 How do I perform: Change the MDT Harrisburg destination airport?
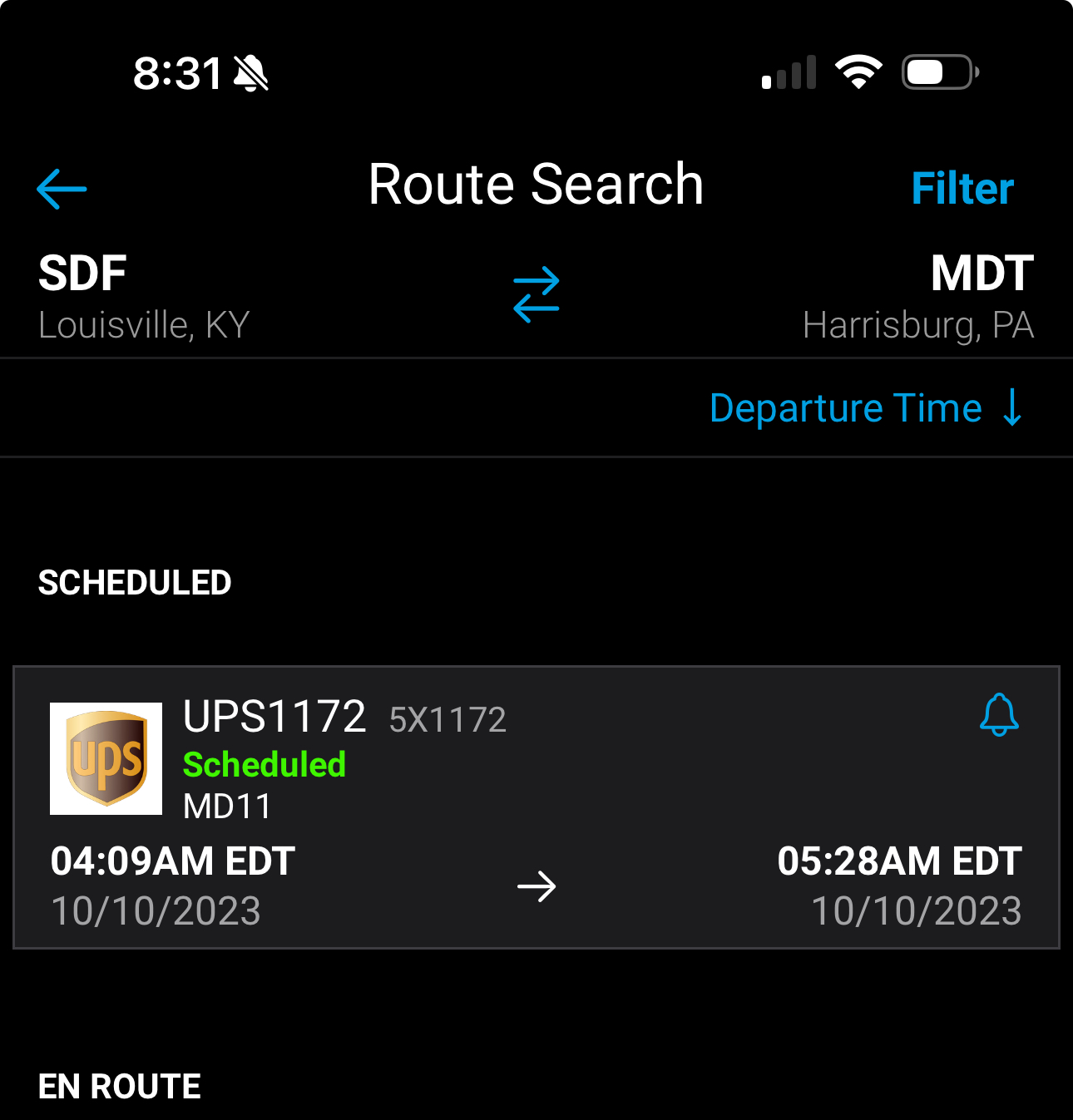[917, 297]
